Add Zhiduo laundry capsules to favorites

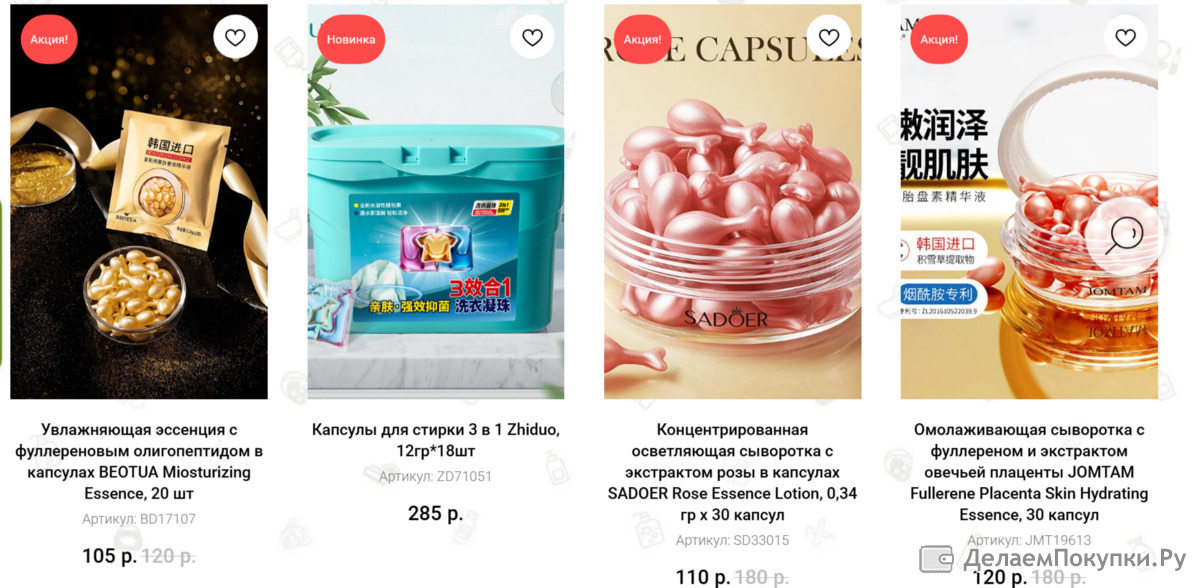click(x=532, y=38)
